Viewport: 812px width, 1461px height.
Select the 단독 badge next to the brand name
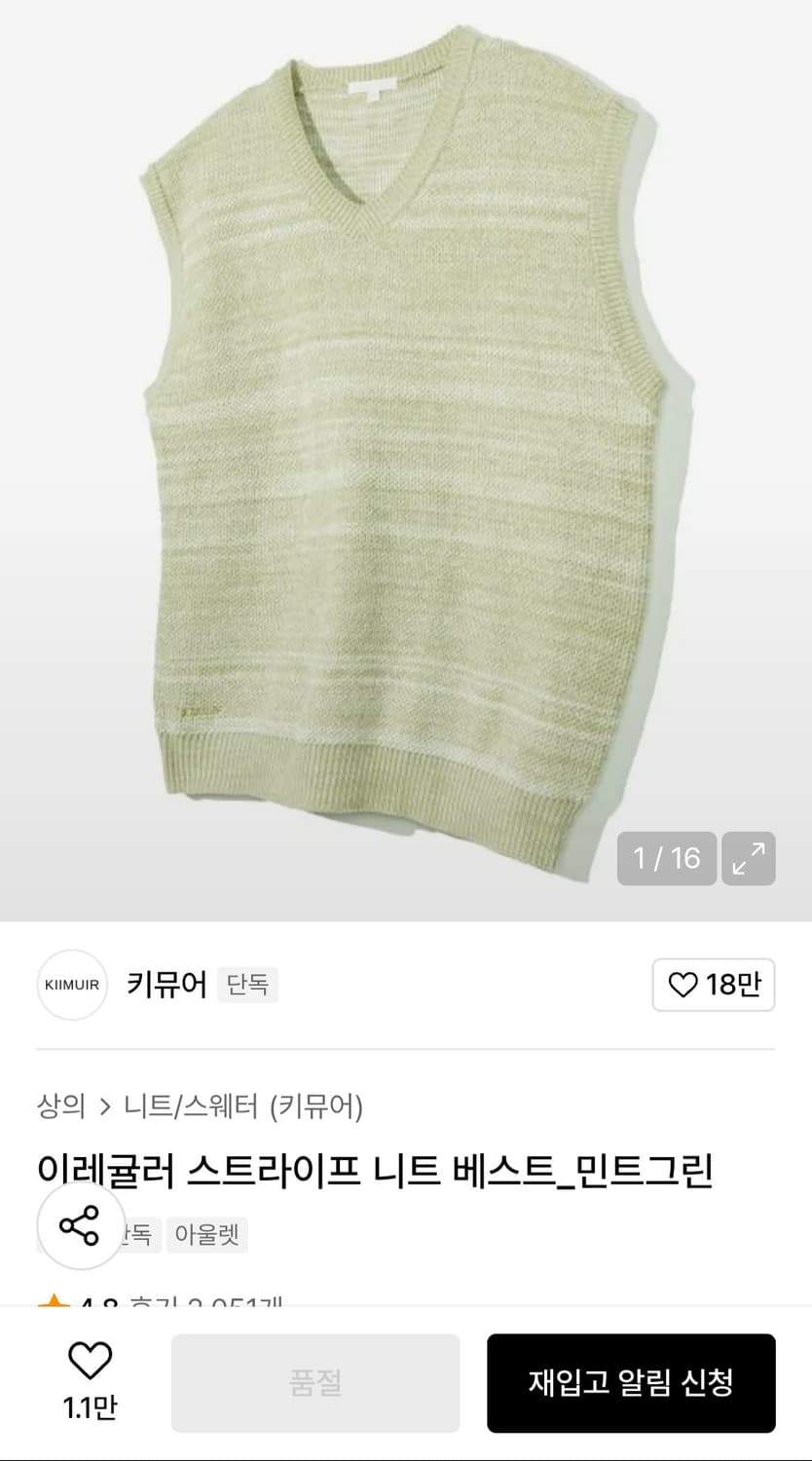pyautogui.click(x=246, y=985)
